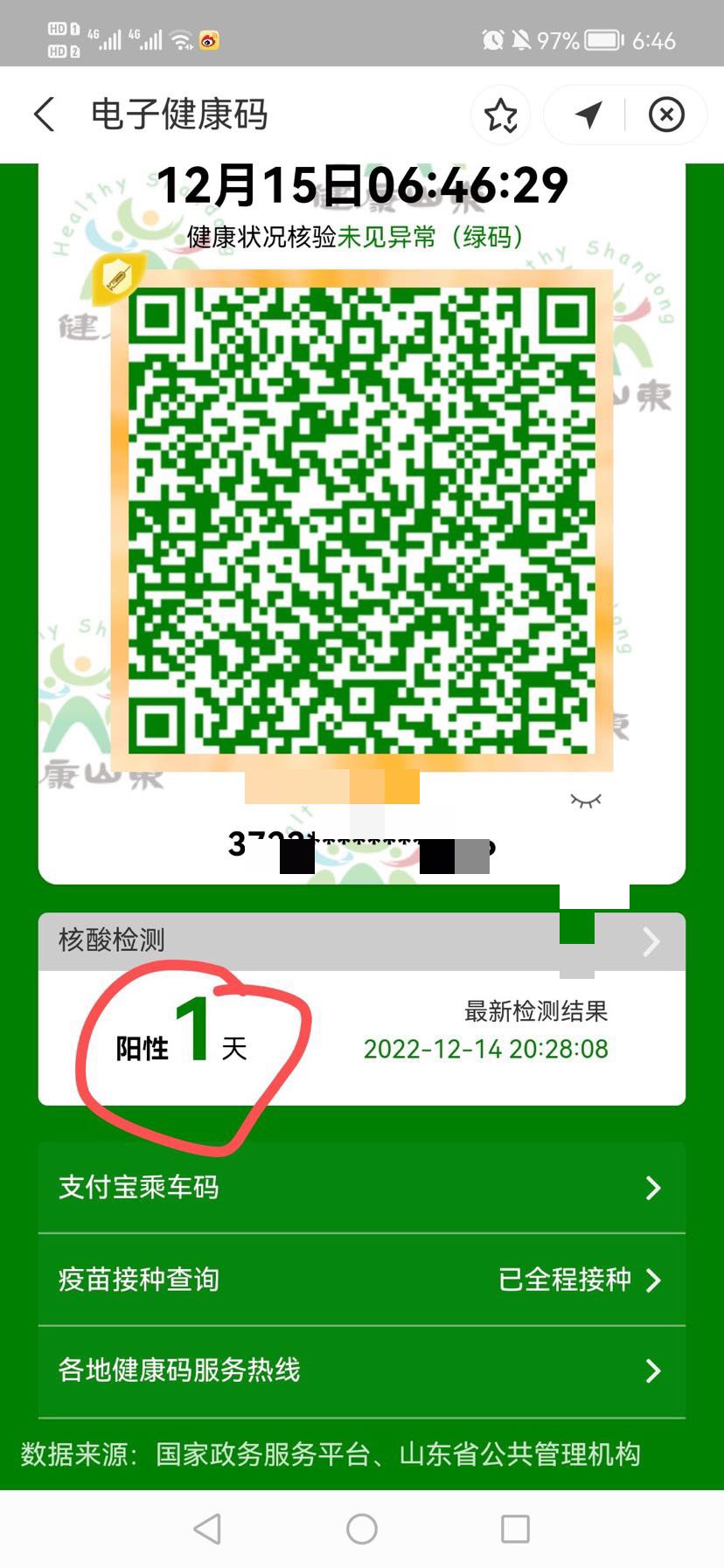Go back from 电子健康码 page
The image size is (724, 1568).
coord(45,114)
